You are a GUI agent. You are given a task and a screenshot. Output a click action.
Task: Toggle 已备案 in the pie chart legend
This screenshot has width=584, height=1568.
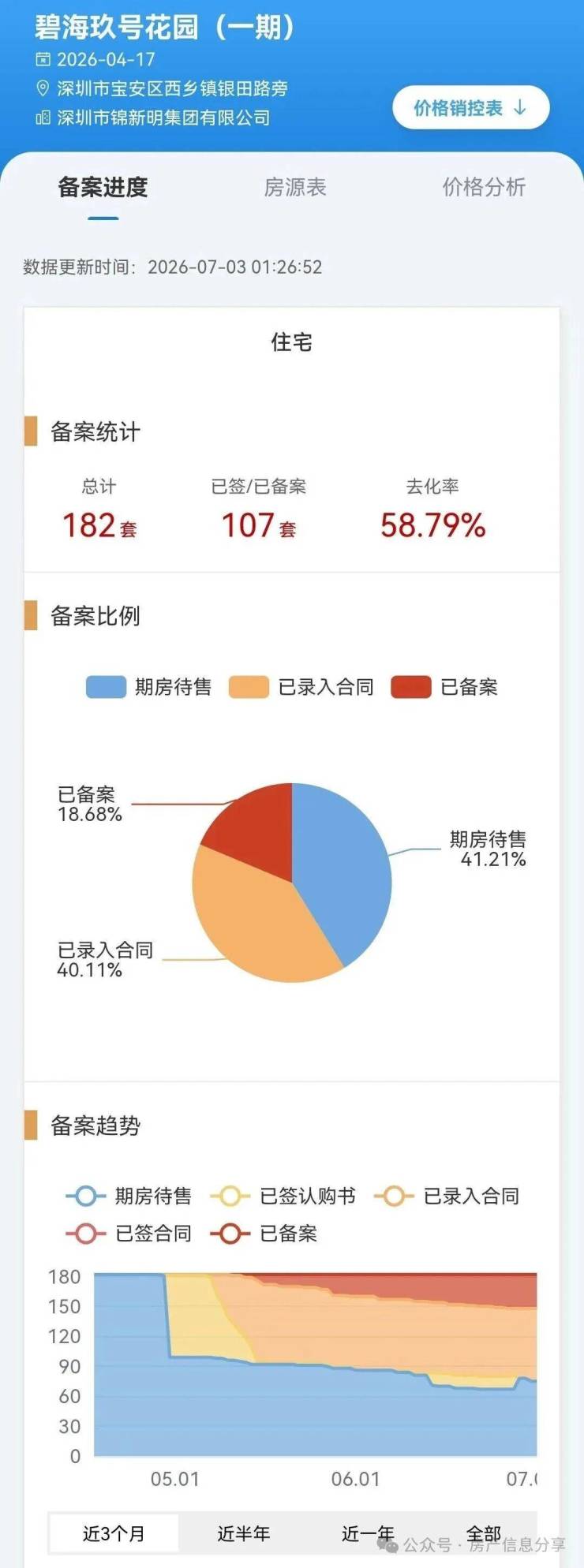coord(445,687)
